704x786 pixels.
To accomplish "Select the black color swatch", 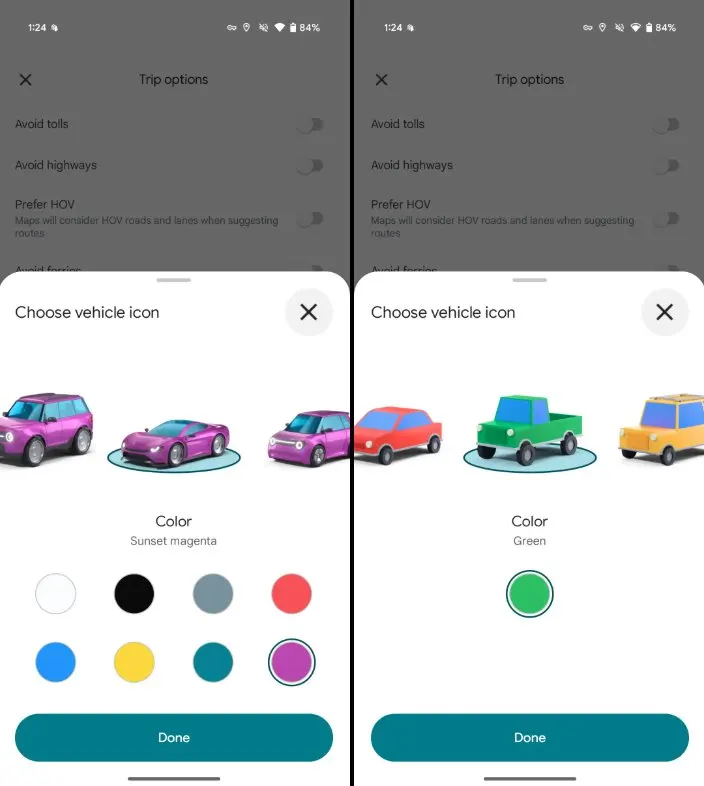I will click(x=134, y=594).
